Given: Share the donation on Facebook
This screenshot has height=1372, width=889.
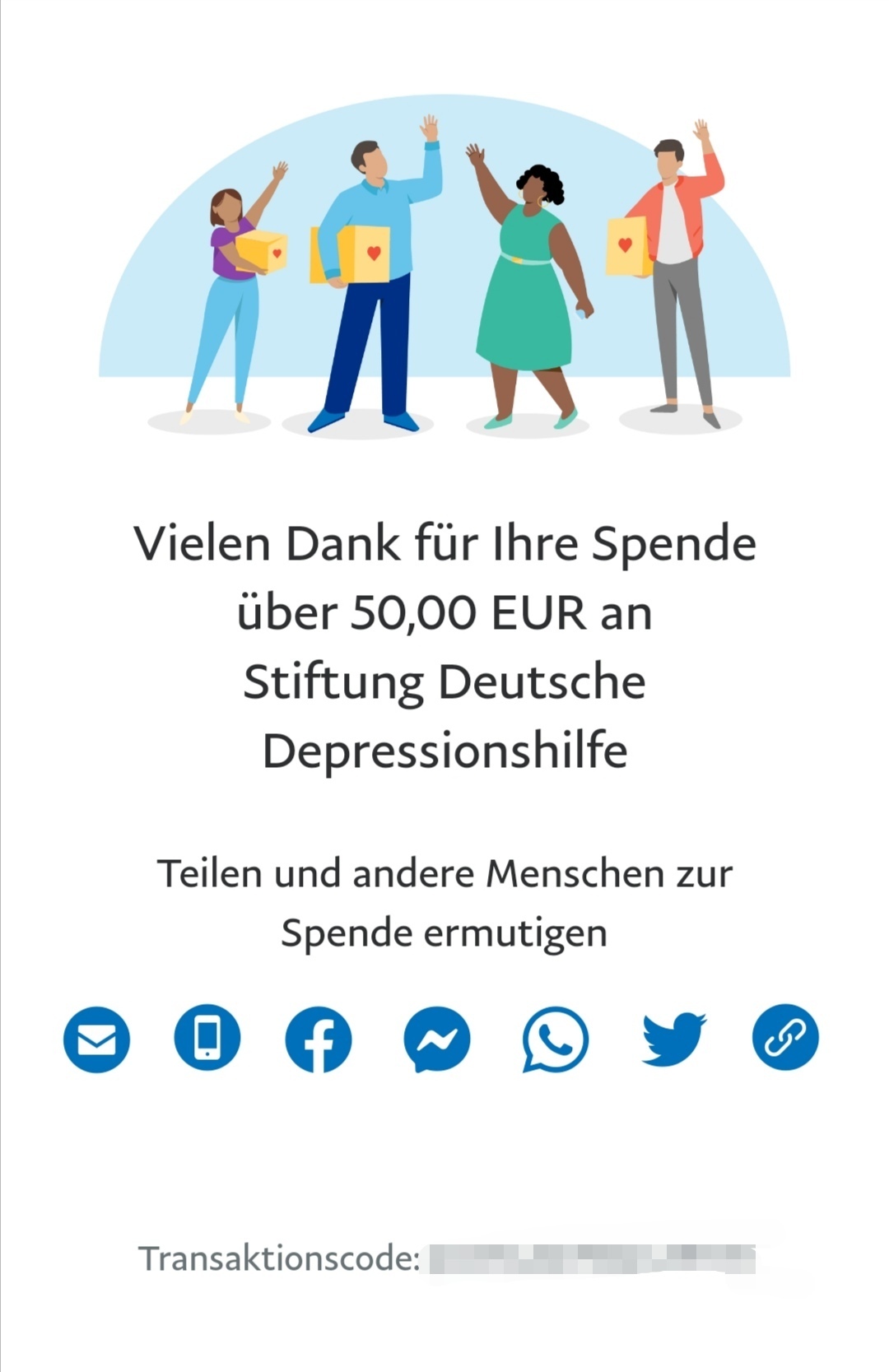Looking at the screenshot, I should click(319, 1039).
